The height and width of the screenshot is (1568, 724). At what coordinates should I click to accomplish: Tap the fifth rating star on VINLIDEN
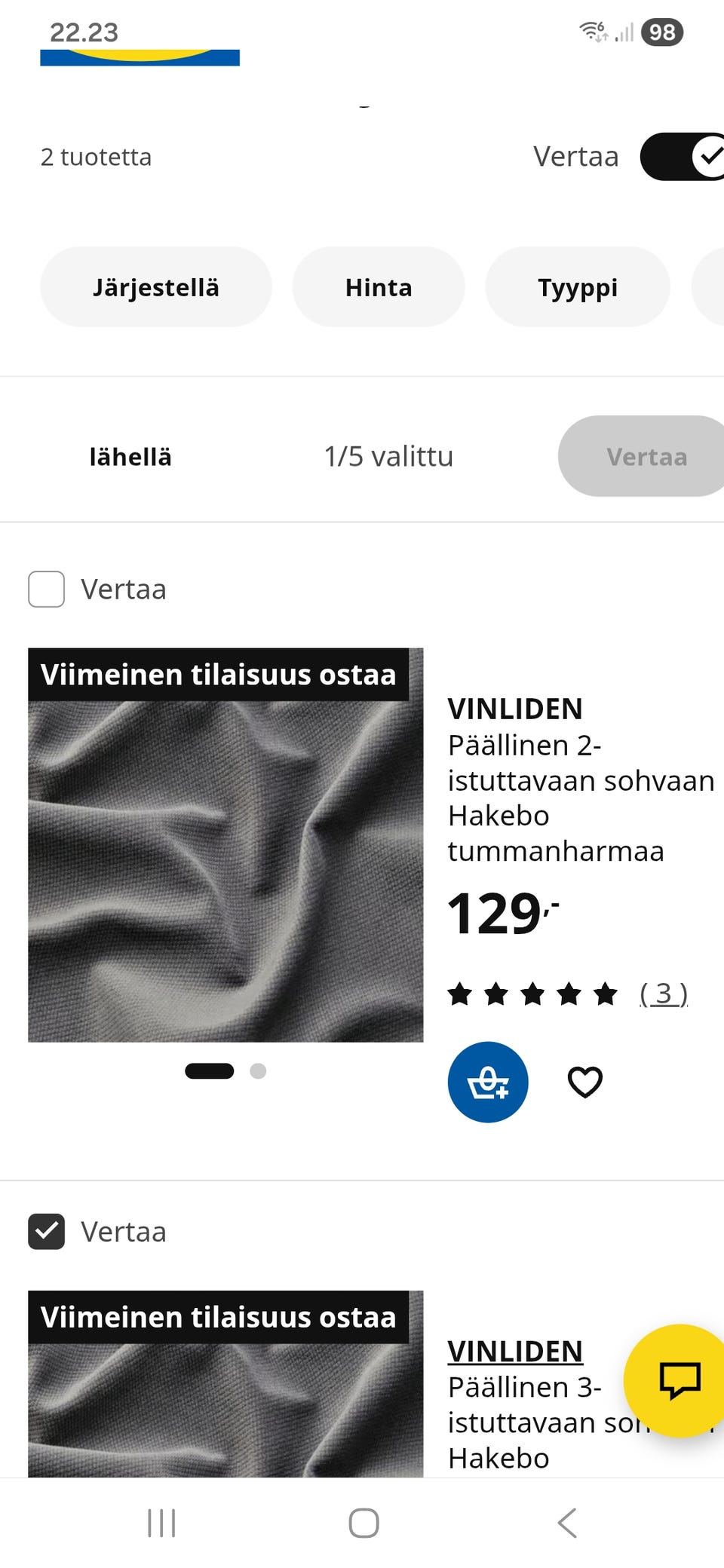click(606, 994)
